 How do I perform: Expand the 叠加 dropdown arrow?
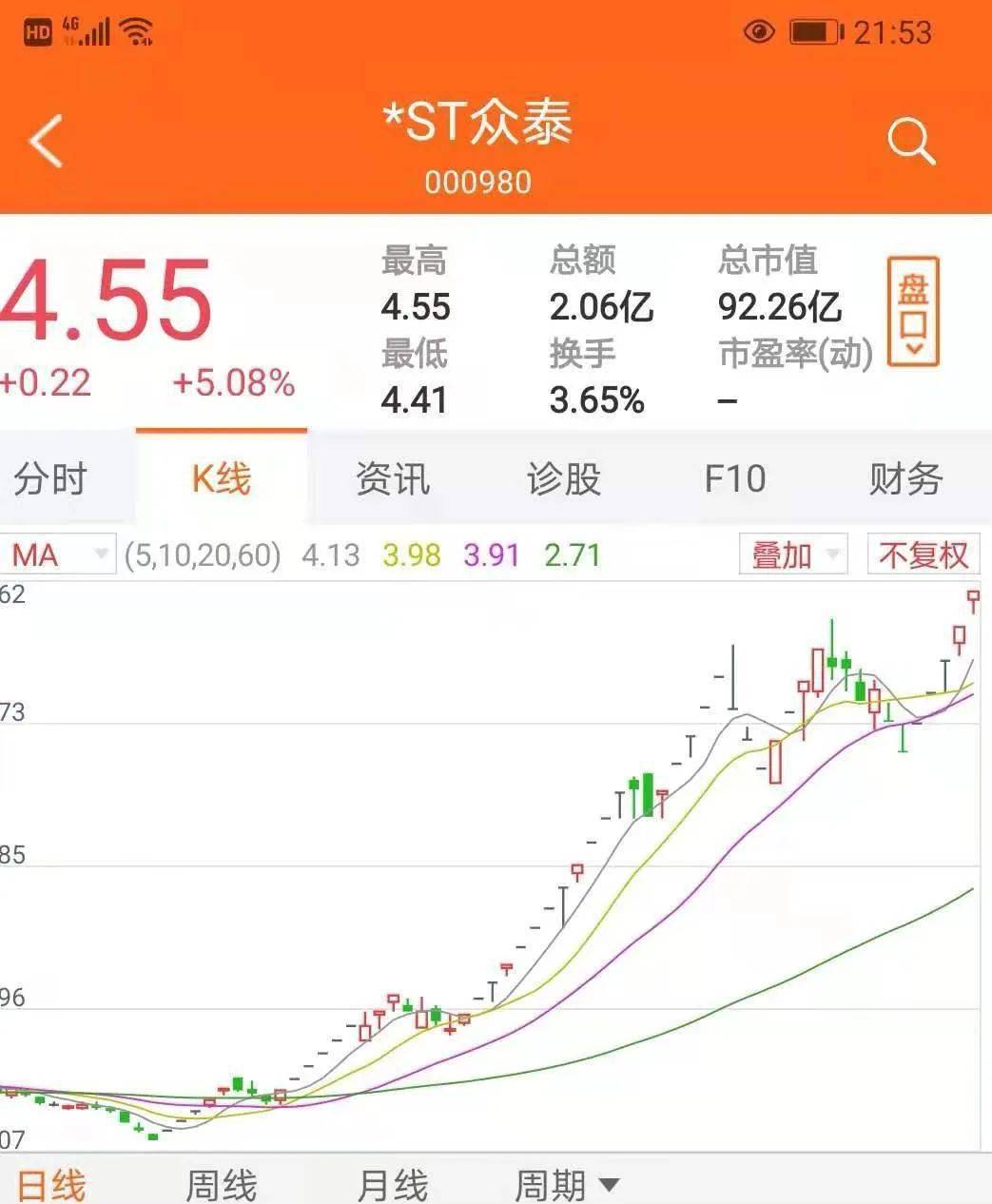click(x=832, y=553)
